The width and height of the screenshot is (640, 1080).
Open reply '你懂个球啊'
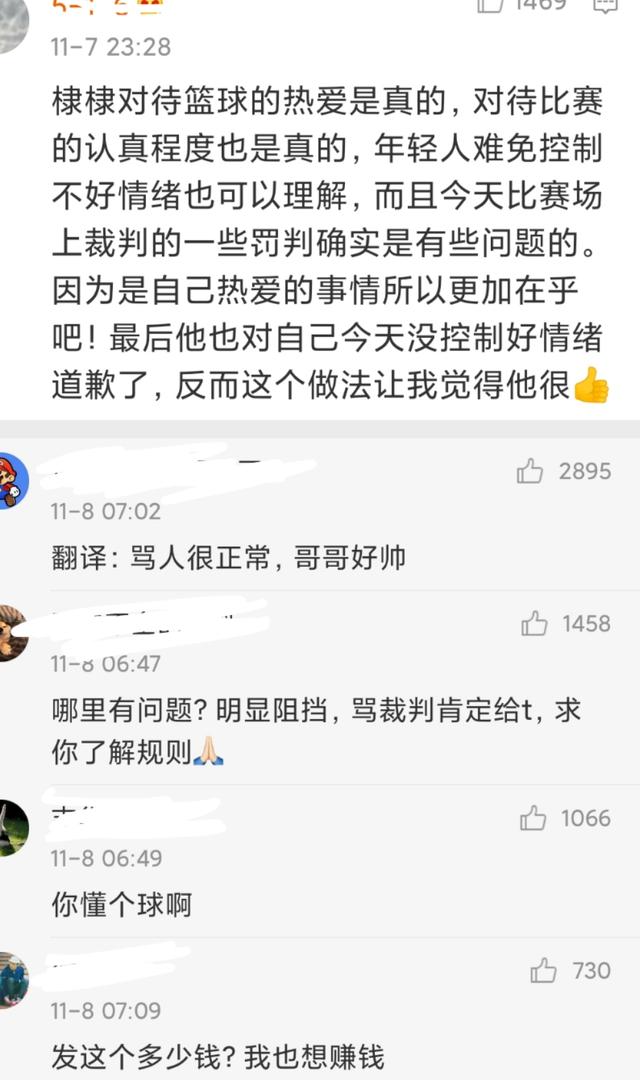pyautogui.click(x=121, y=906)
